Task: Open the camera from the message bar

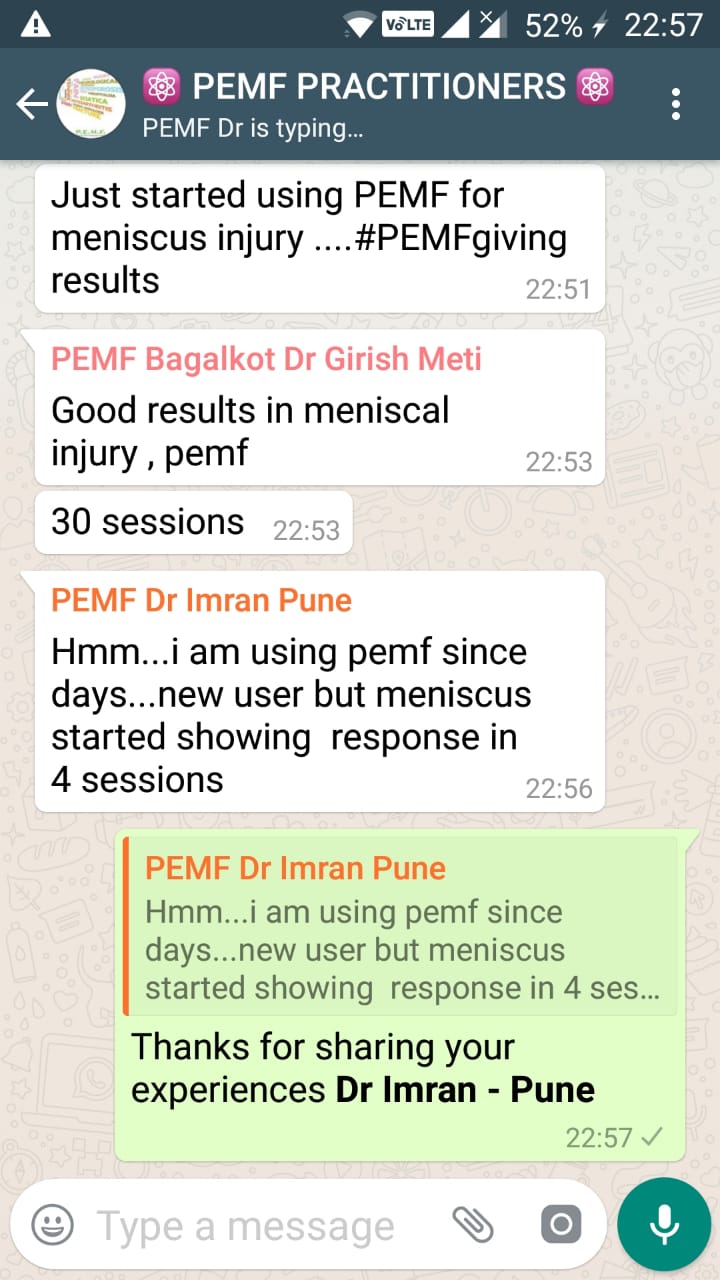Action: pos(560,1224)
